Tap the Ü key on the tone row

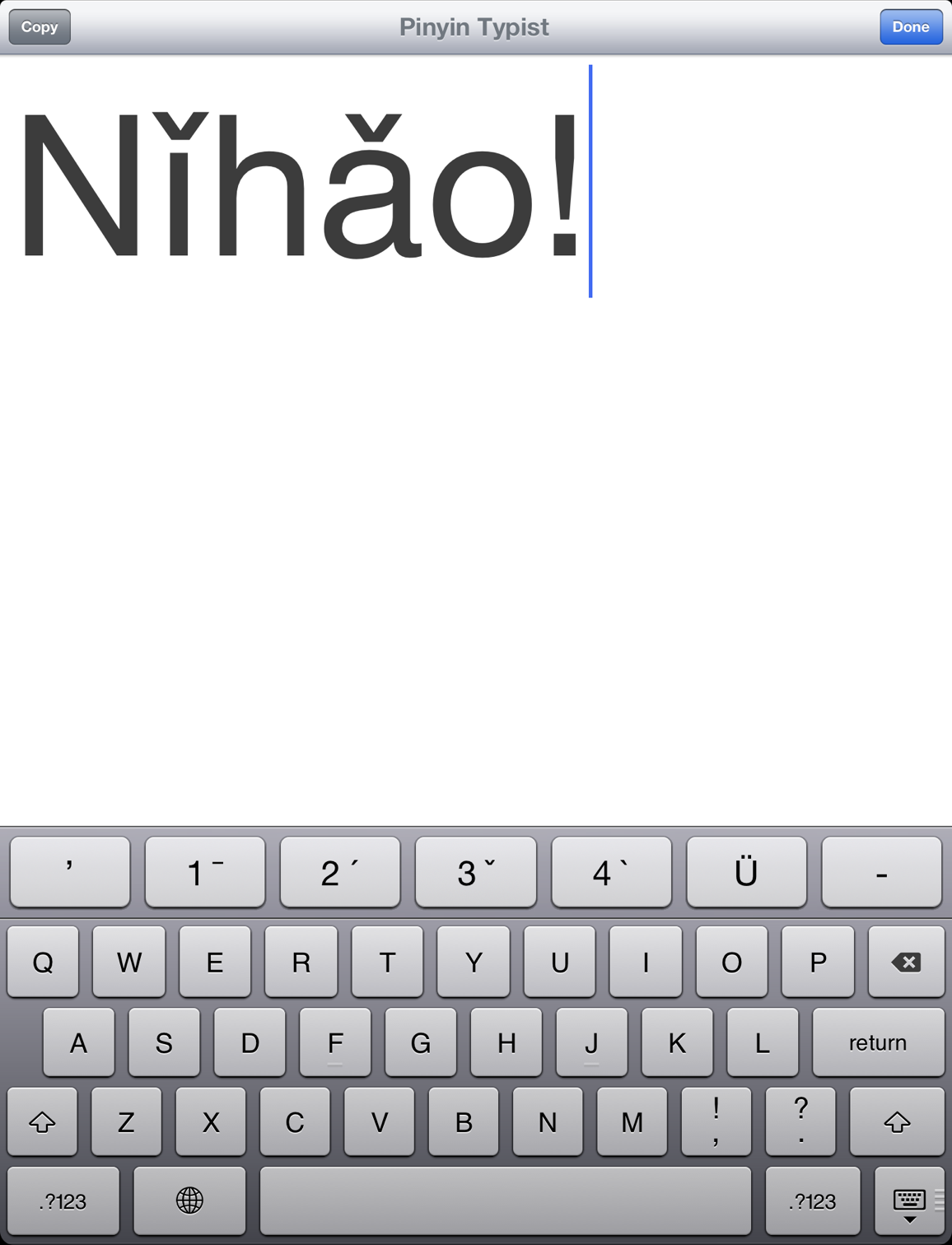pos(746,873)
